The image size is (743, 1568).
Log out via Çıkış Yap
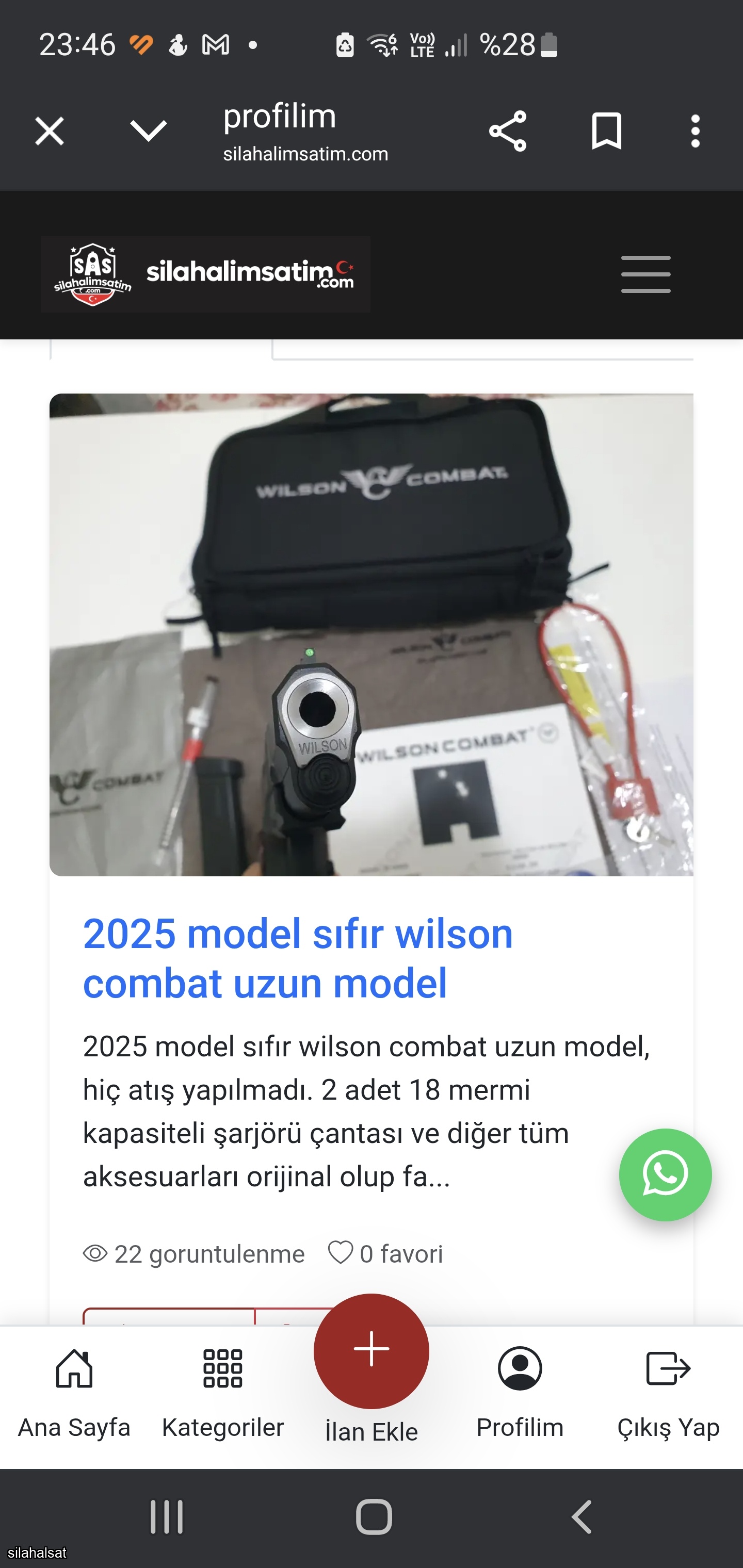[669, 1393]
